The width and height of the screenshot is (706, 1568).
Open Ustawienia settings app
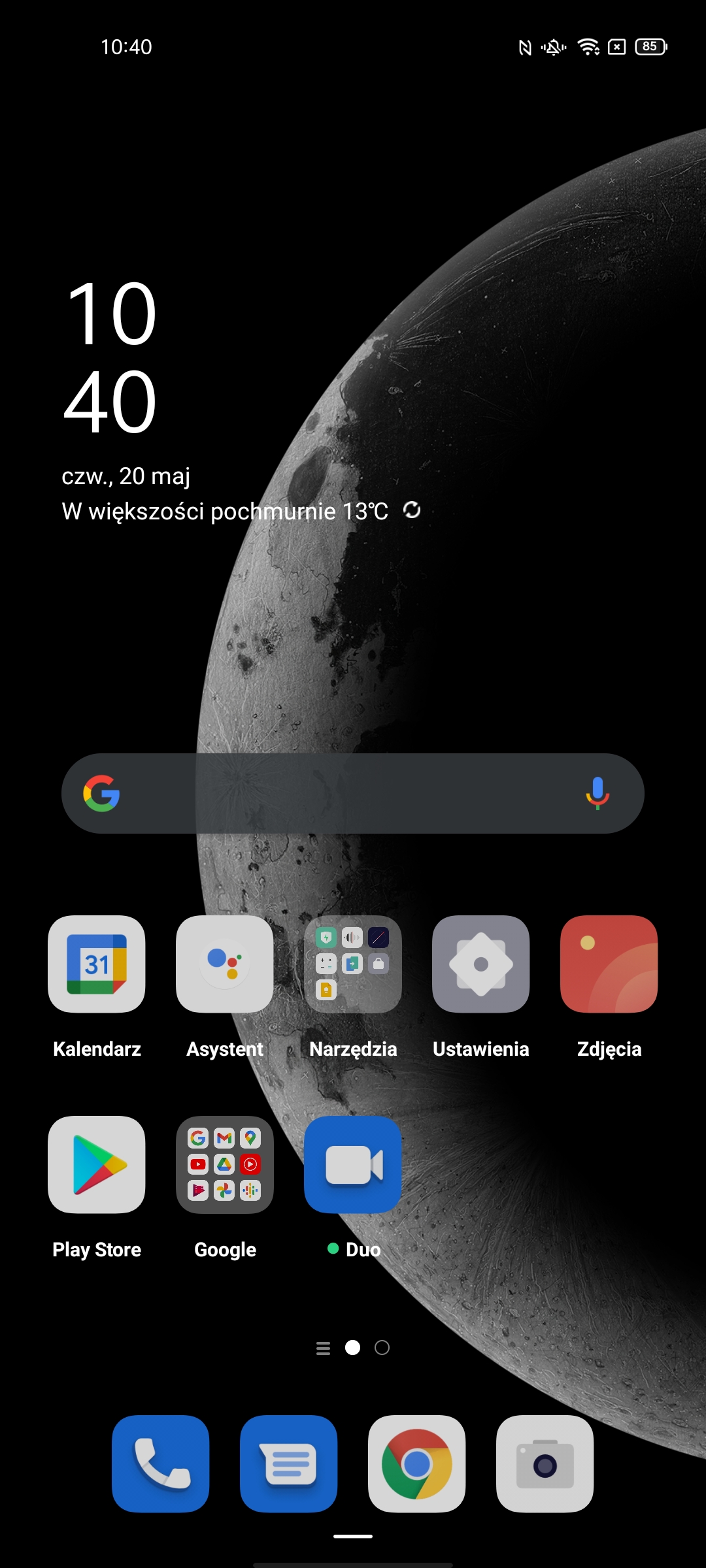[481, 964]
